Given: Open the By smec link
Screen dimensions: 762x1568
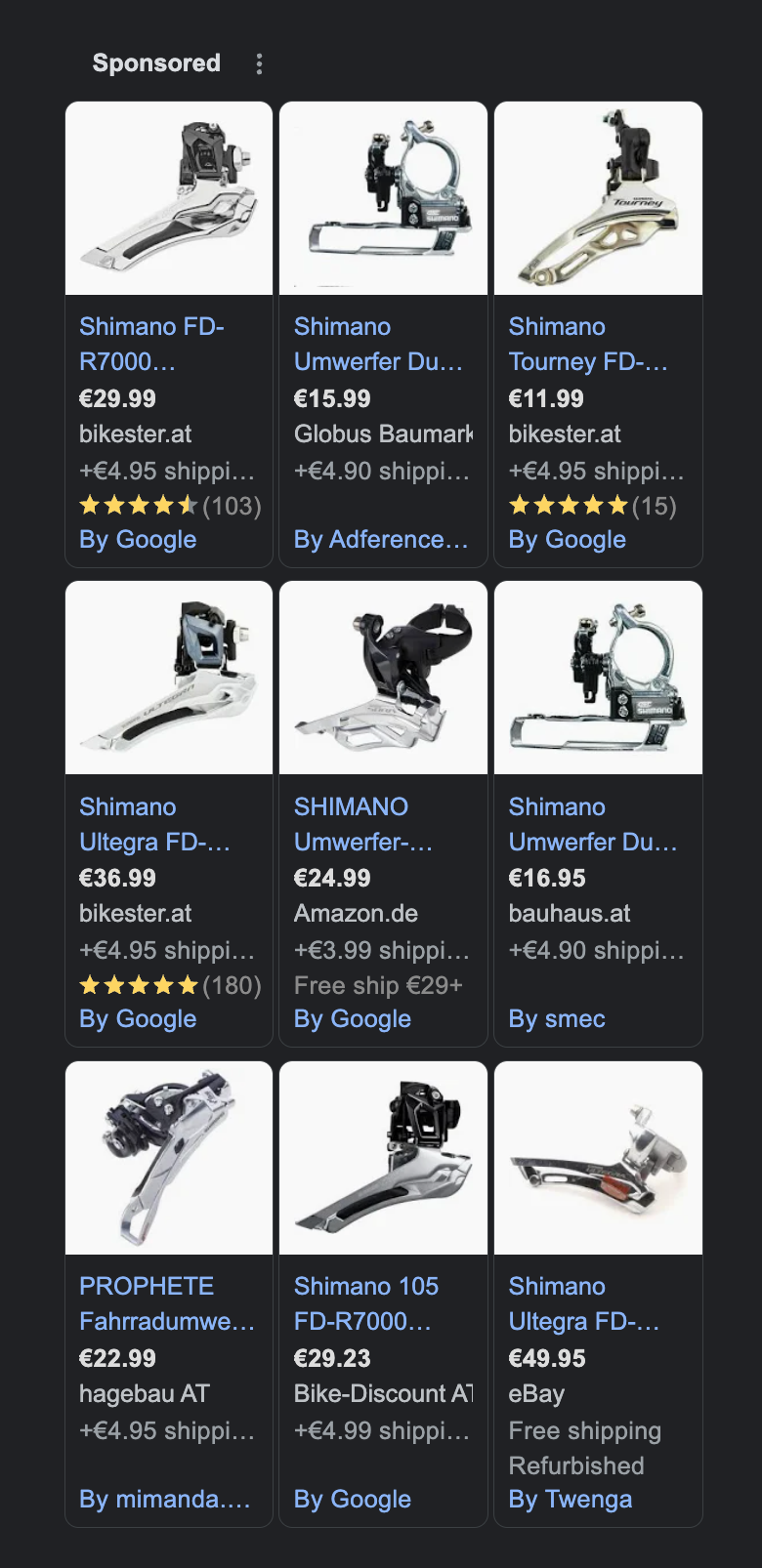Looking at the screenshot, I should 557,1019.
